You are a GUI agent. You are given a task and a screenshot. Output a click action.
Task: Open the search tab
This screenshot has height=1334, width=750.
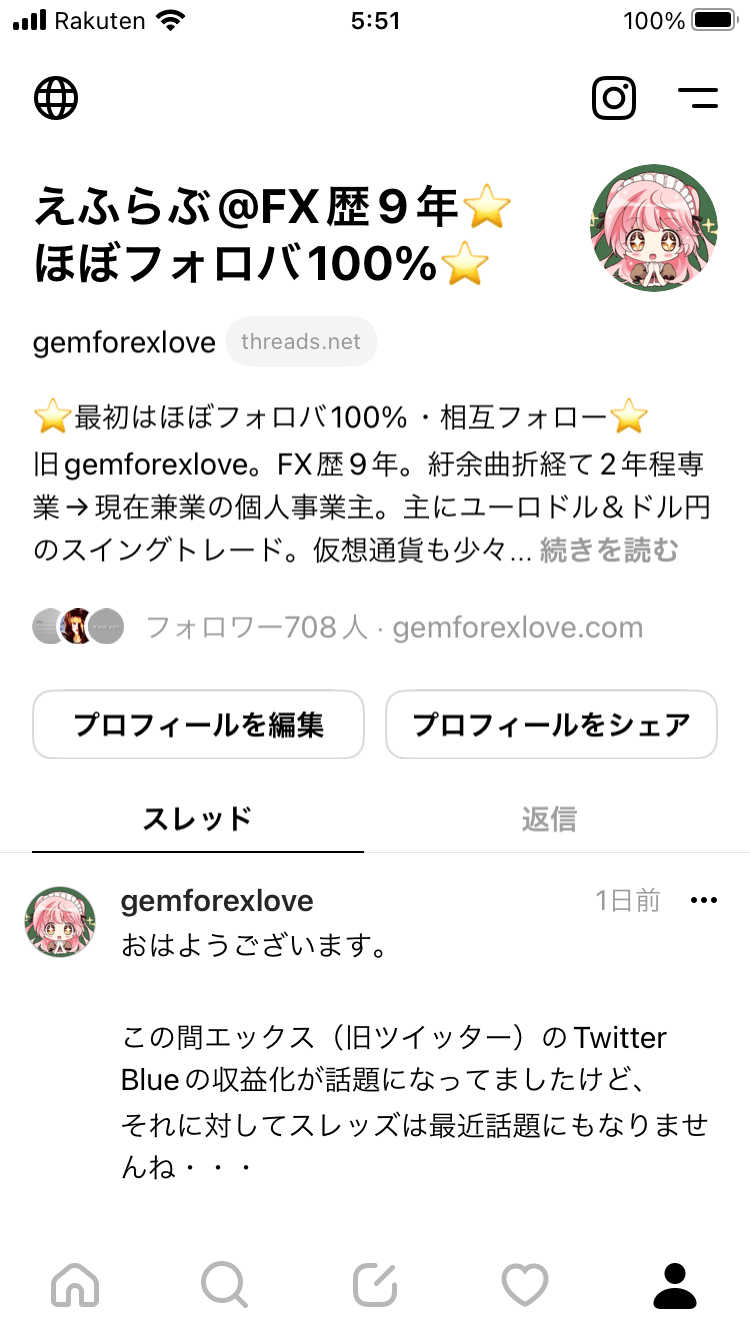click(x=224, y=1284)
